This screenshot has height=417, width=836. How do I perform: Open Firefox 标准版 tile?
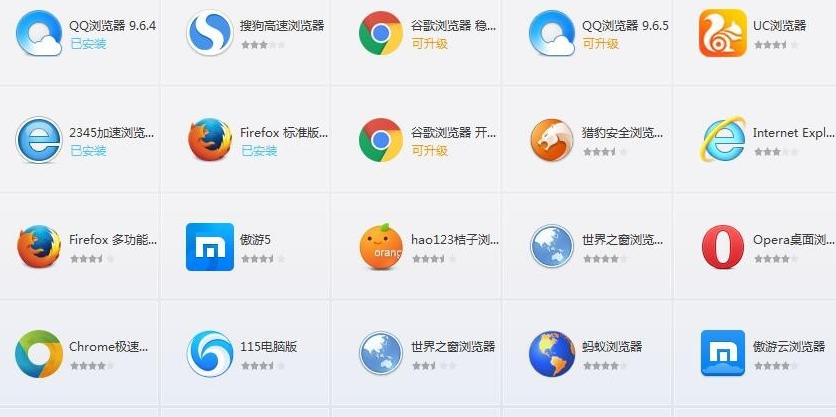point(210,140)
